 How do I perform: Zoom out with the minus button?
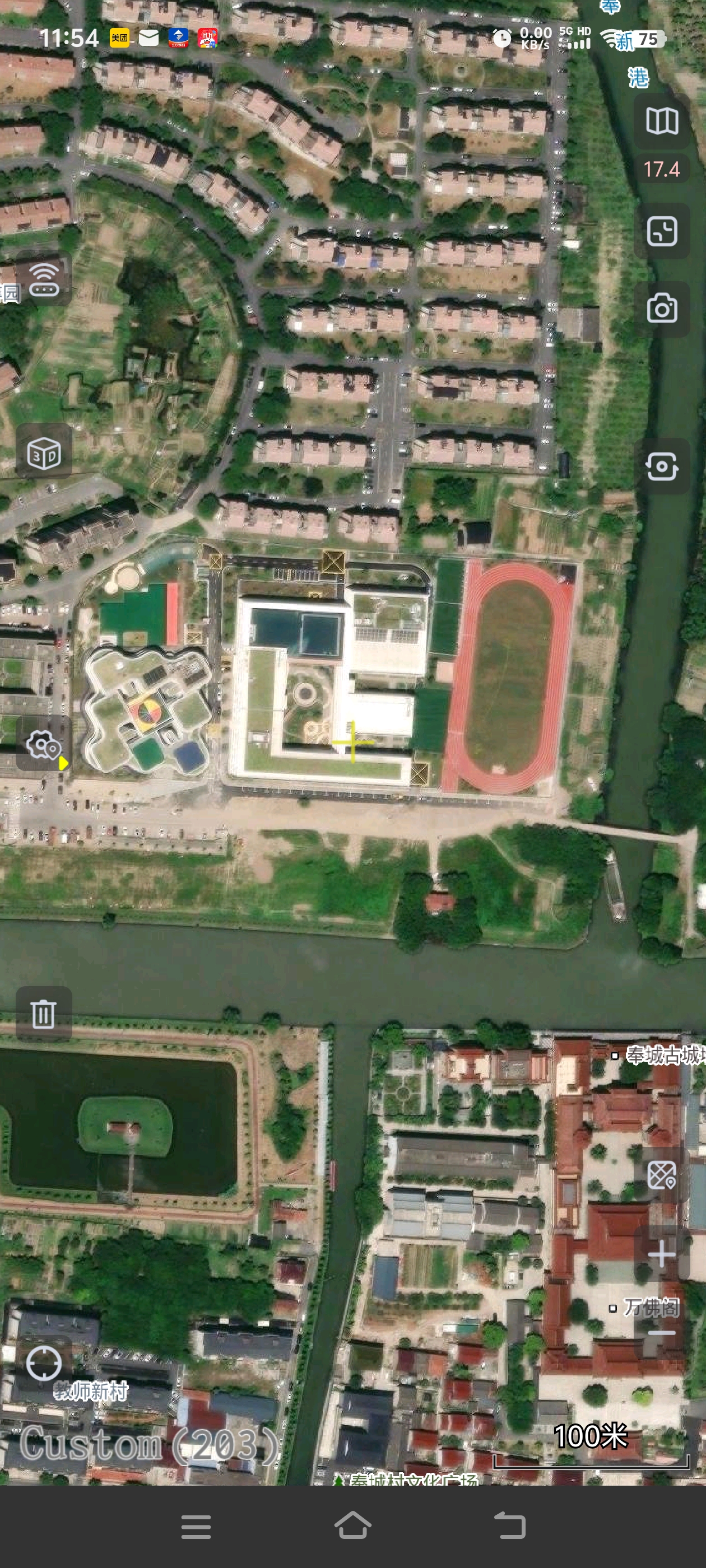[x=662, y=1333]
